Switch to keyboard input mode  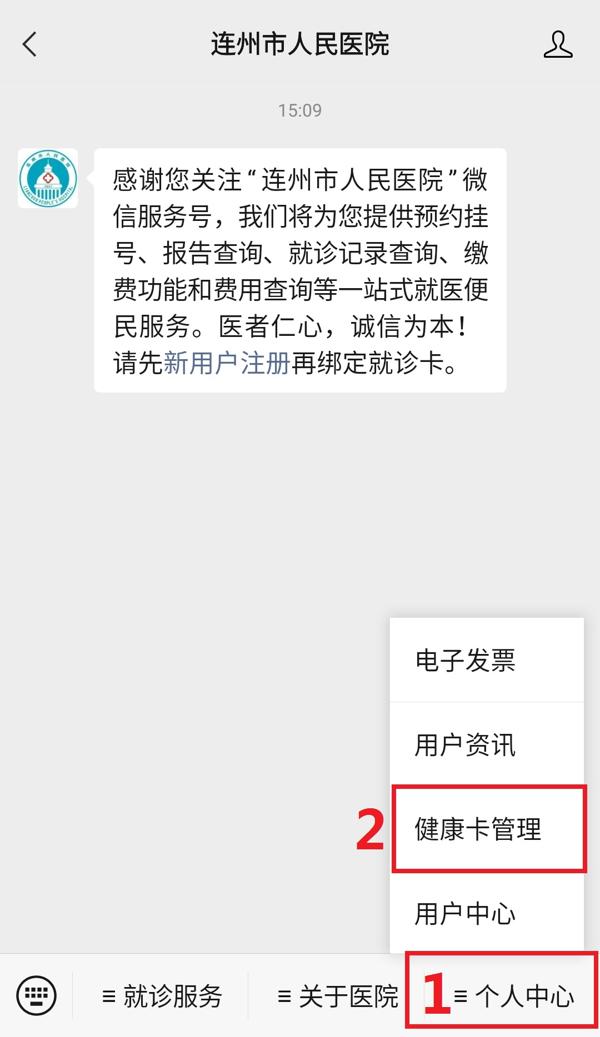[37, 995]
